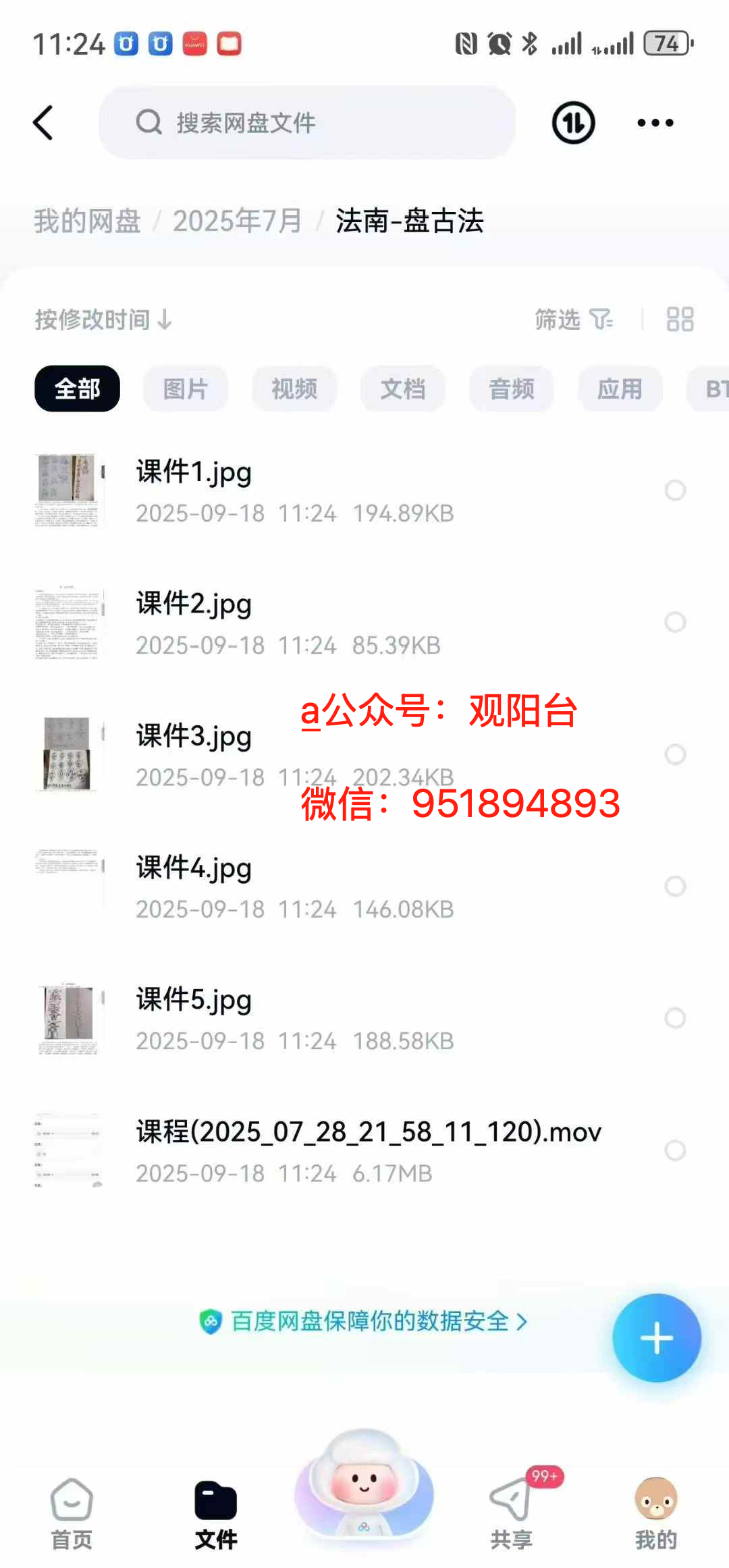
Task: Filter files by 视频
Action: pos(294,389)
